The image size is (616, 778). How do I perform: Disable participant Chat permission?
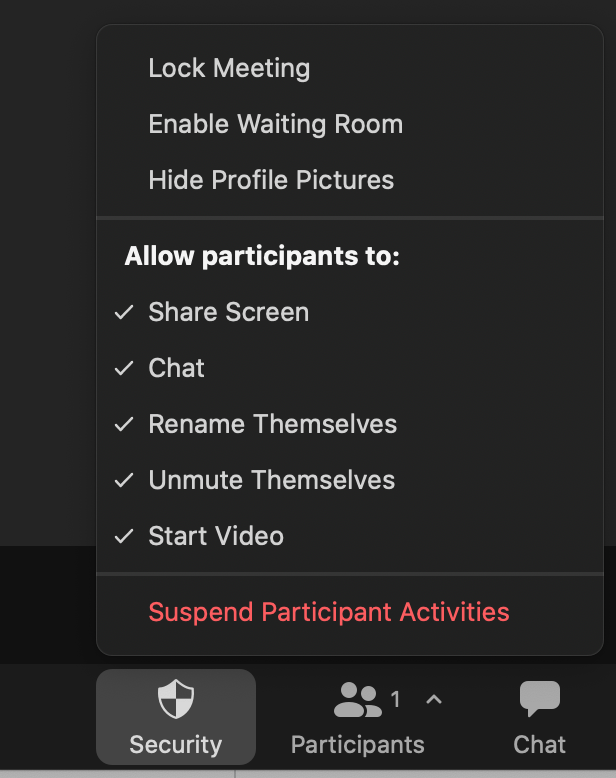point(176,368)
